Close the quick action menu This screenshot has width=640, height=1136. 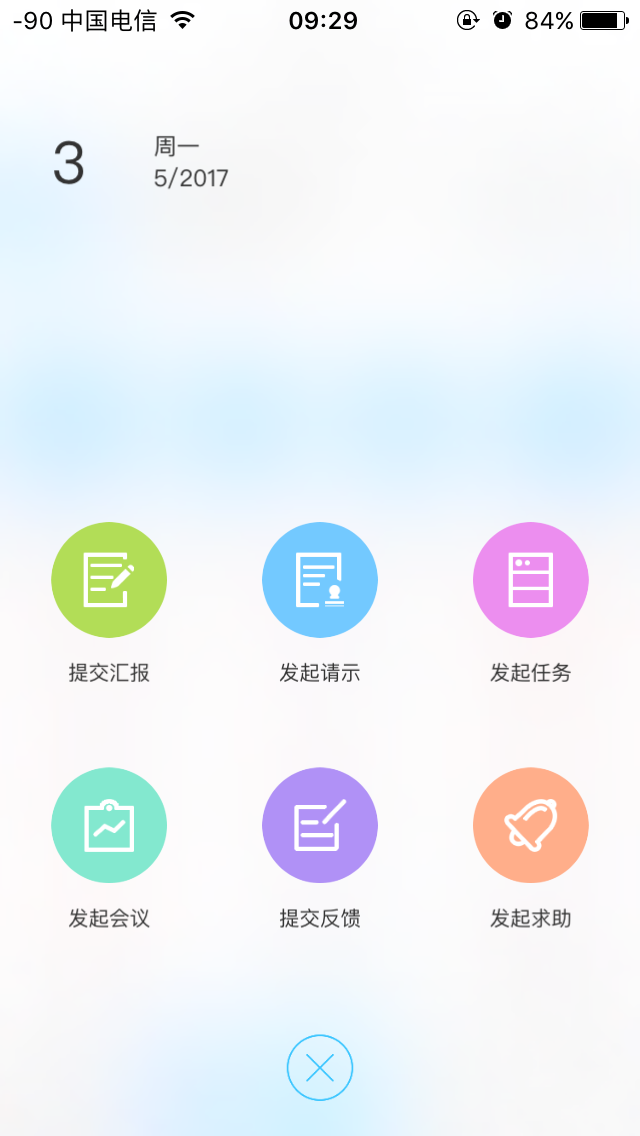coord(320,1068)
